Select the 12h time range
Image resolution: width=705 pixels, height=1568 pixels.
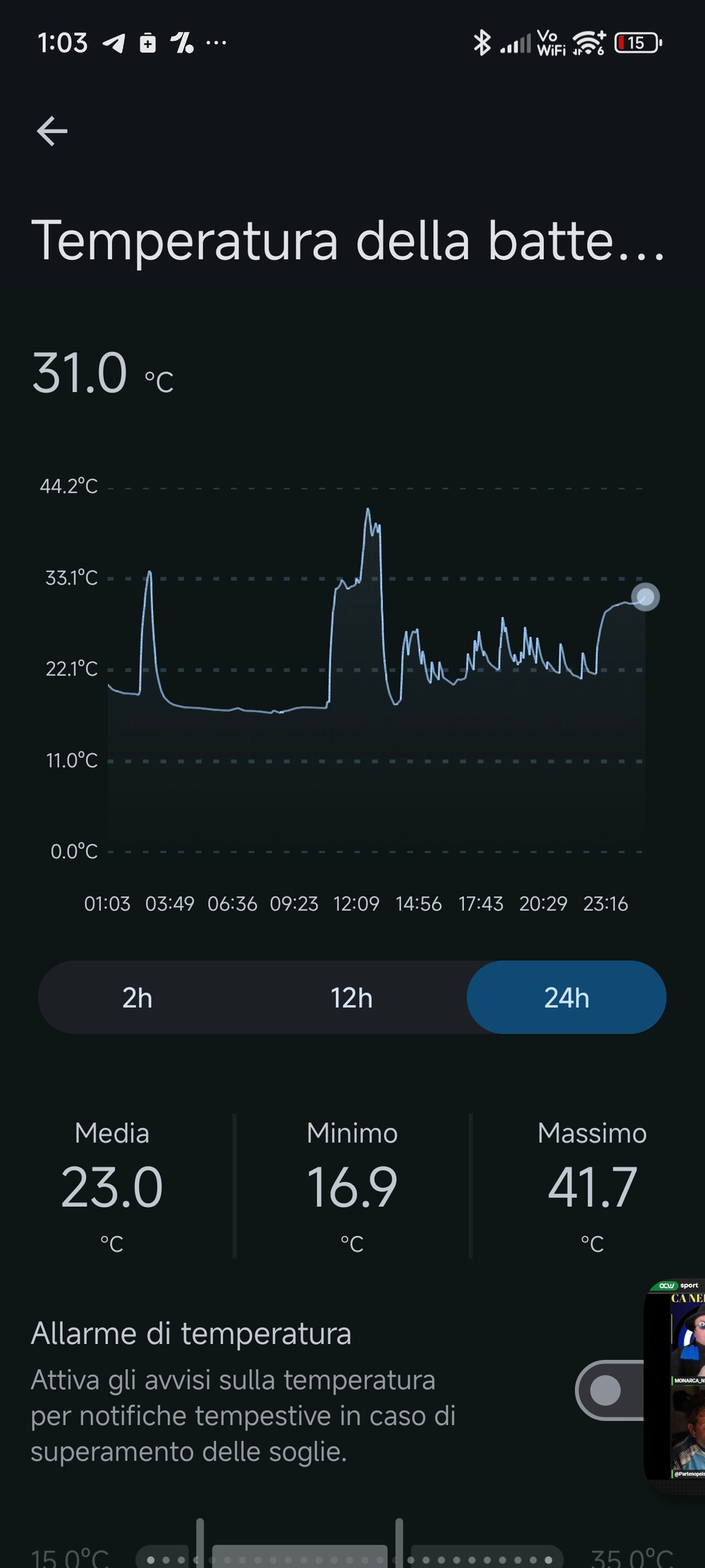click(351, 998)
